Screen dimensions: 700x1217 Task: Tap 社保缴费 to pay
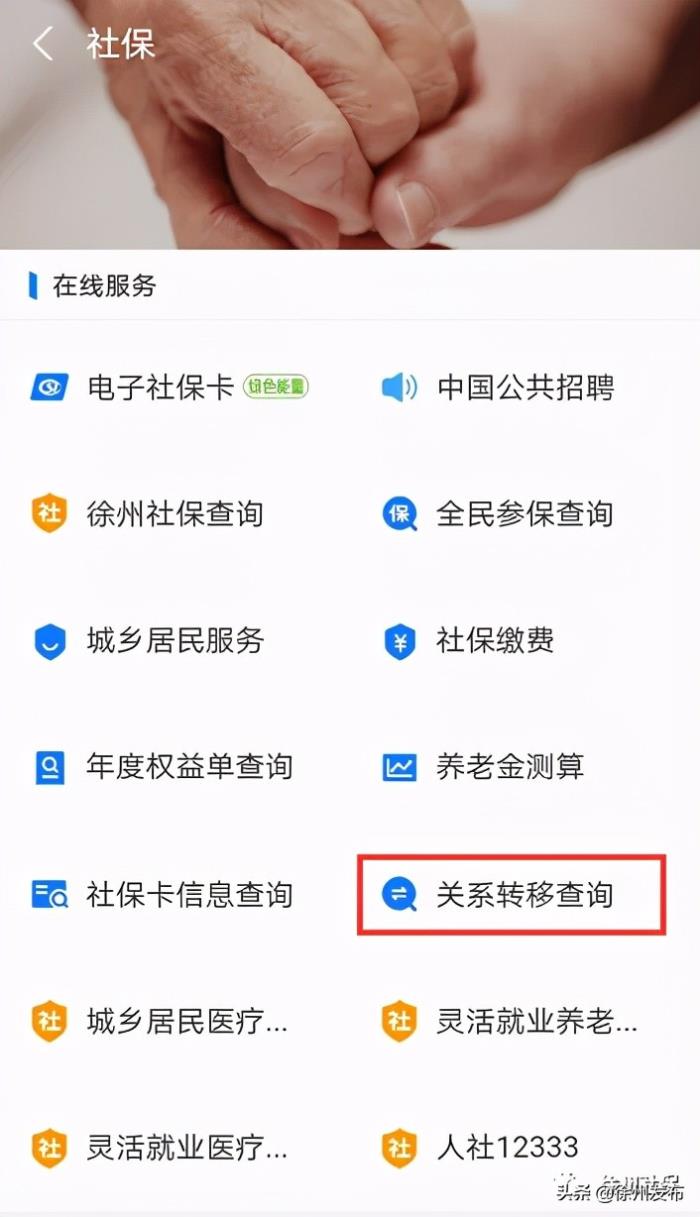[495, 640]
